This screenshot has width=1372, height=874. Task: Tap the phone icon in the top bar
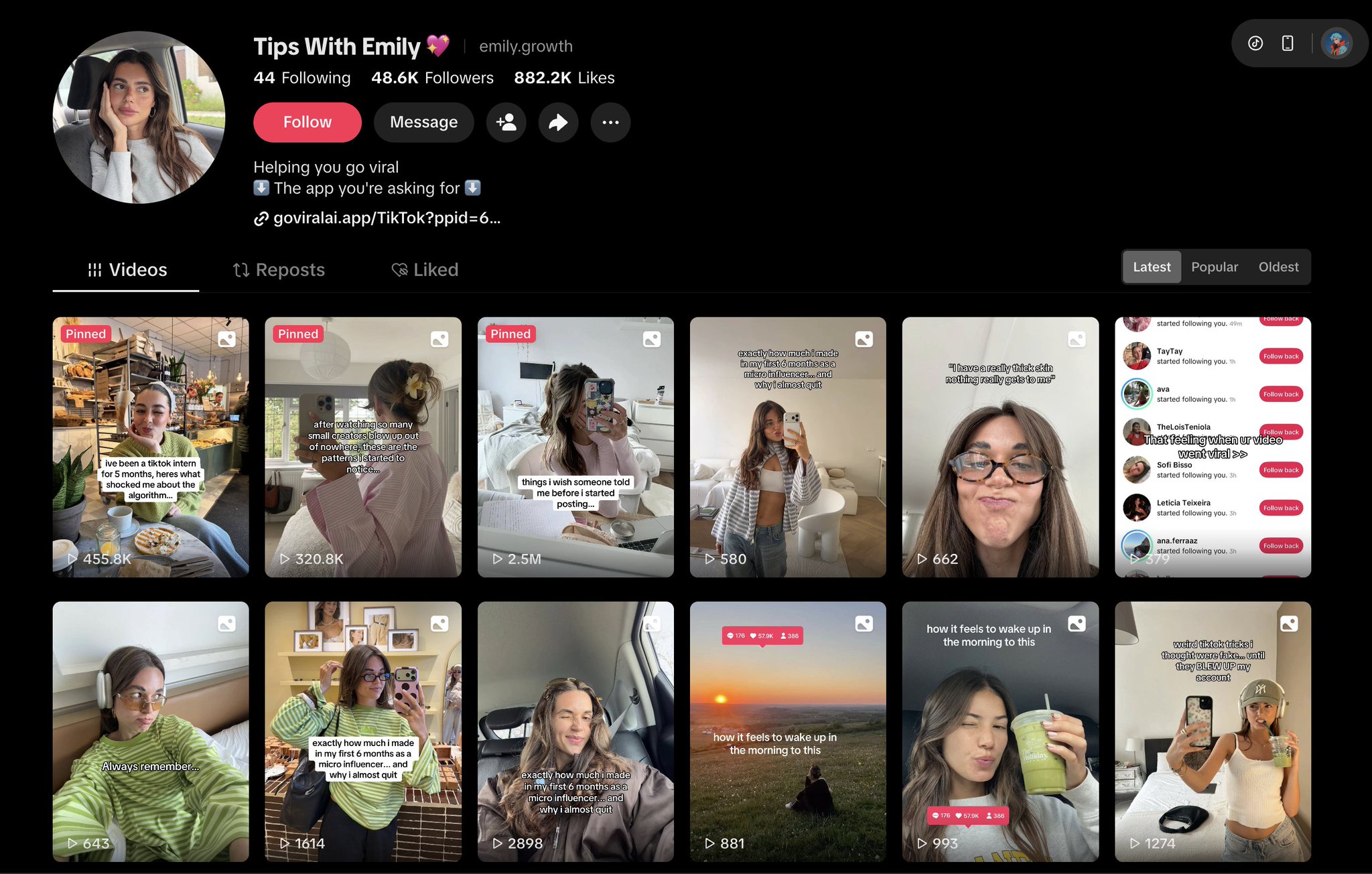click(1287, 44)
